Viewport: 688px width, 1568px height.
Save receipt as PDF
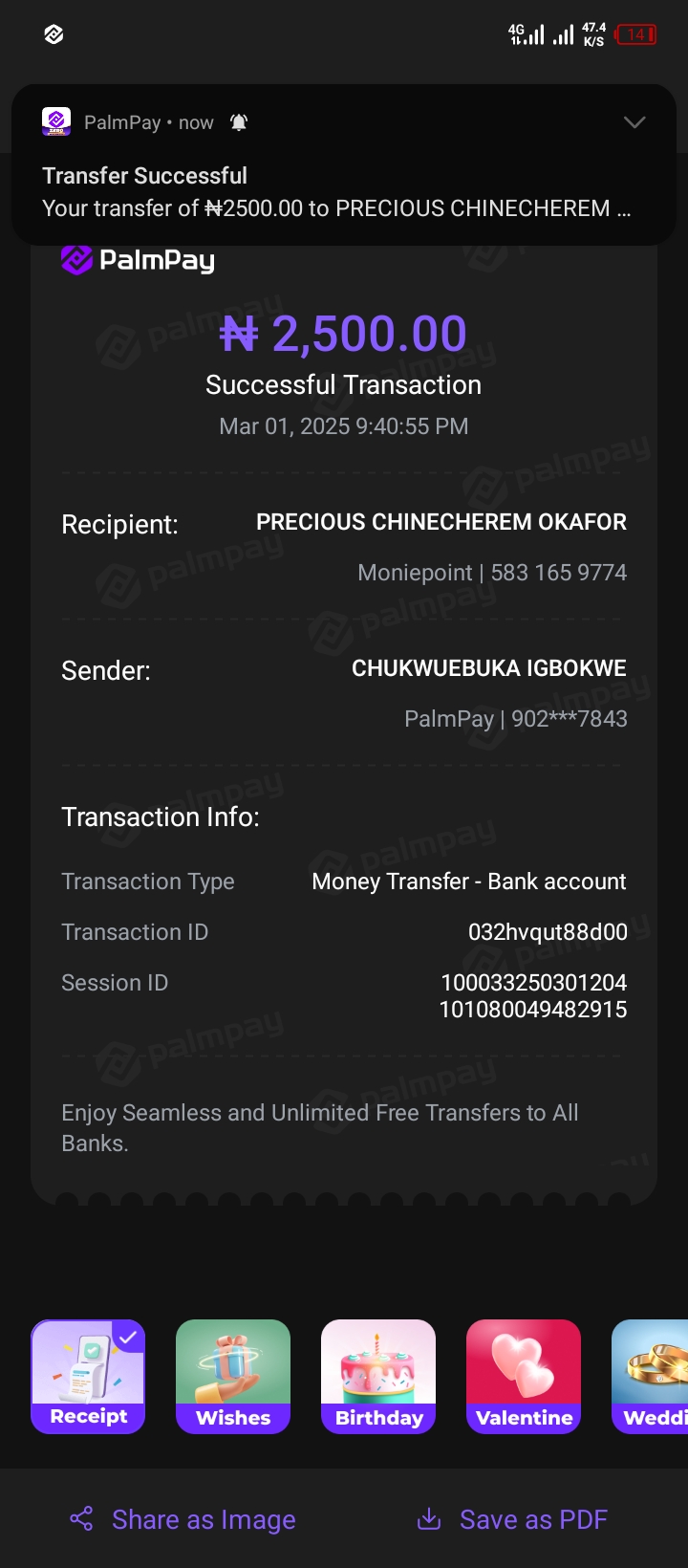512,1519
